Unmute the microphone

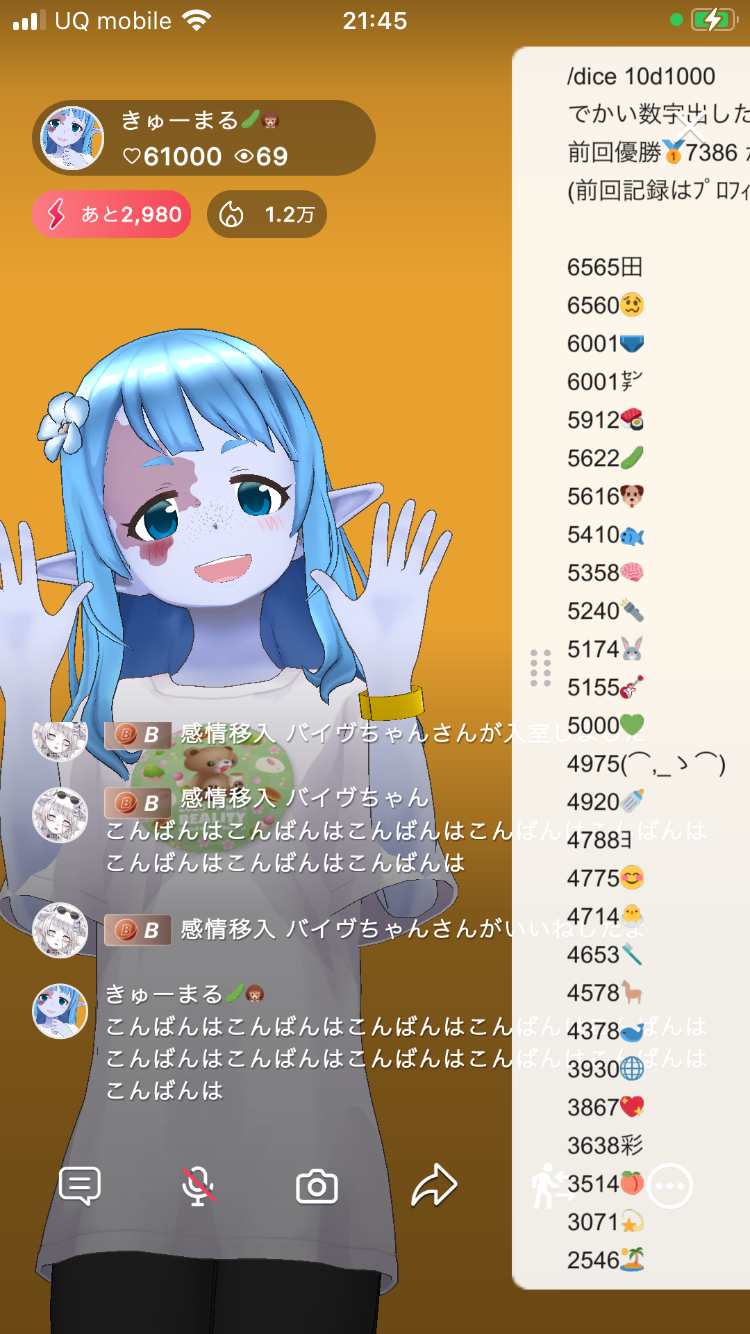point(198,1186)
